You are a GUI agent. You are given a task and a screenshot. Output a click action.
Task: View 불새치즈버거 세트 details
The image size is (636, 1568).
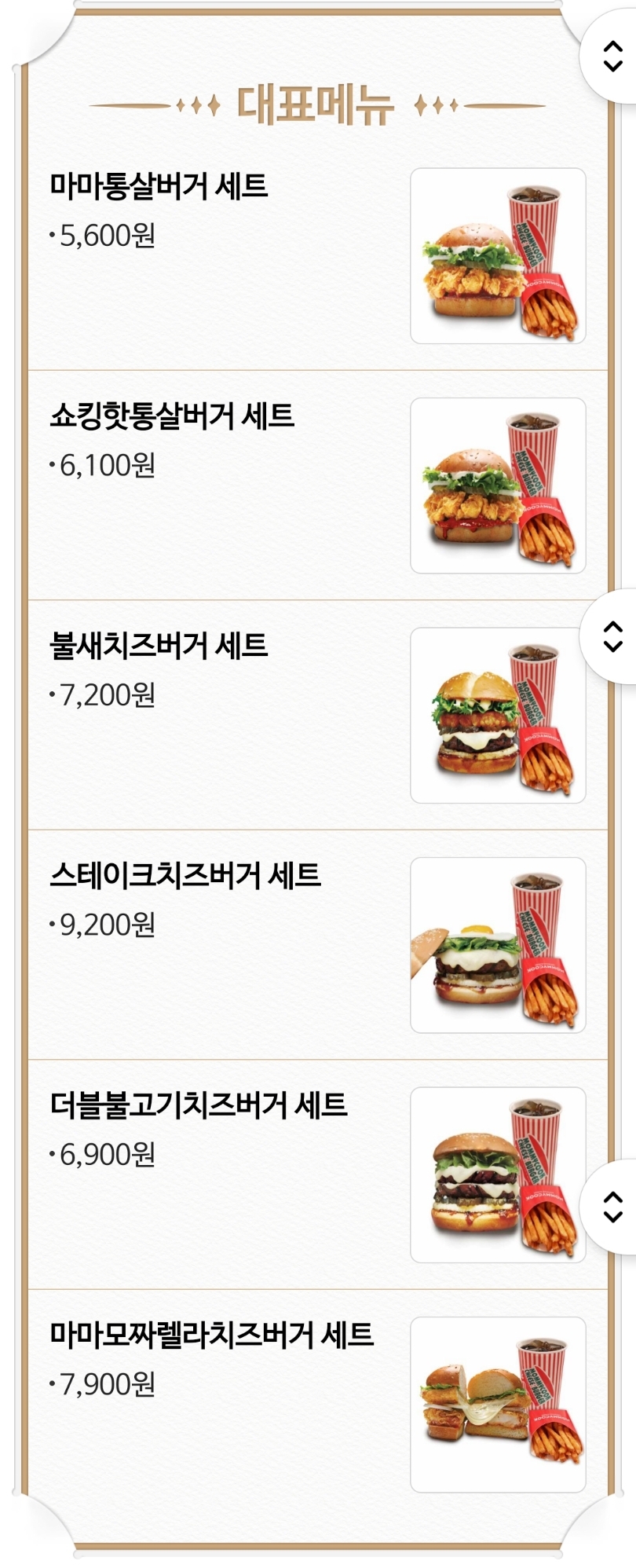pos(159,647)
